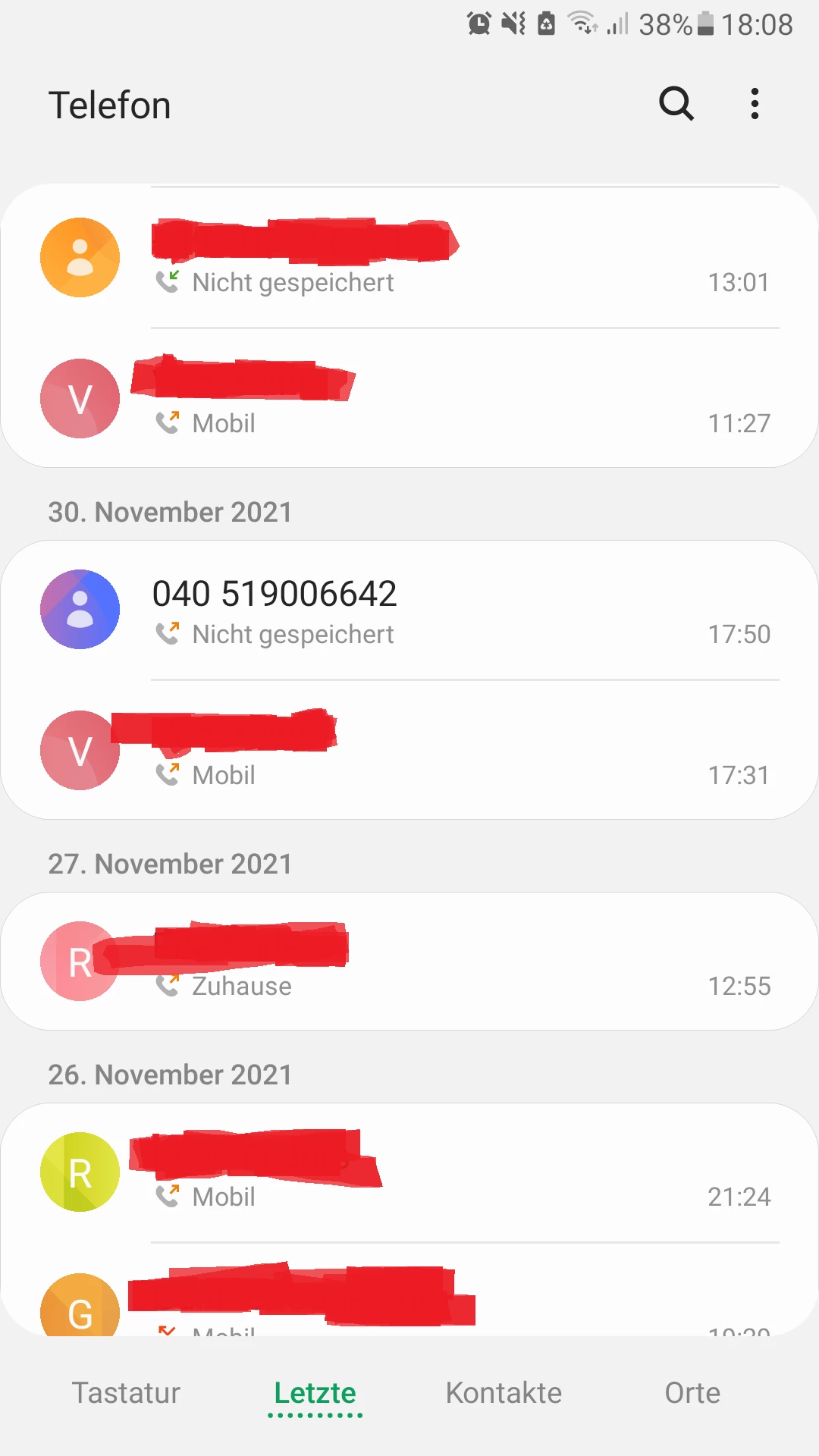Go to the Kontakte tab
This screenshot has width=819, height=1456.
click(504, 1393)
